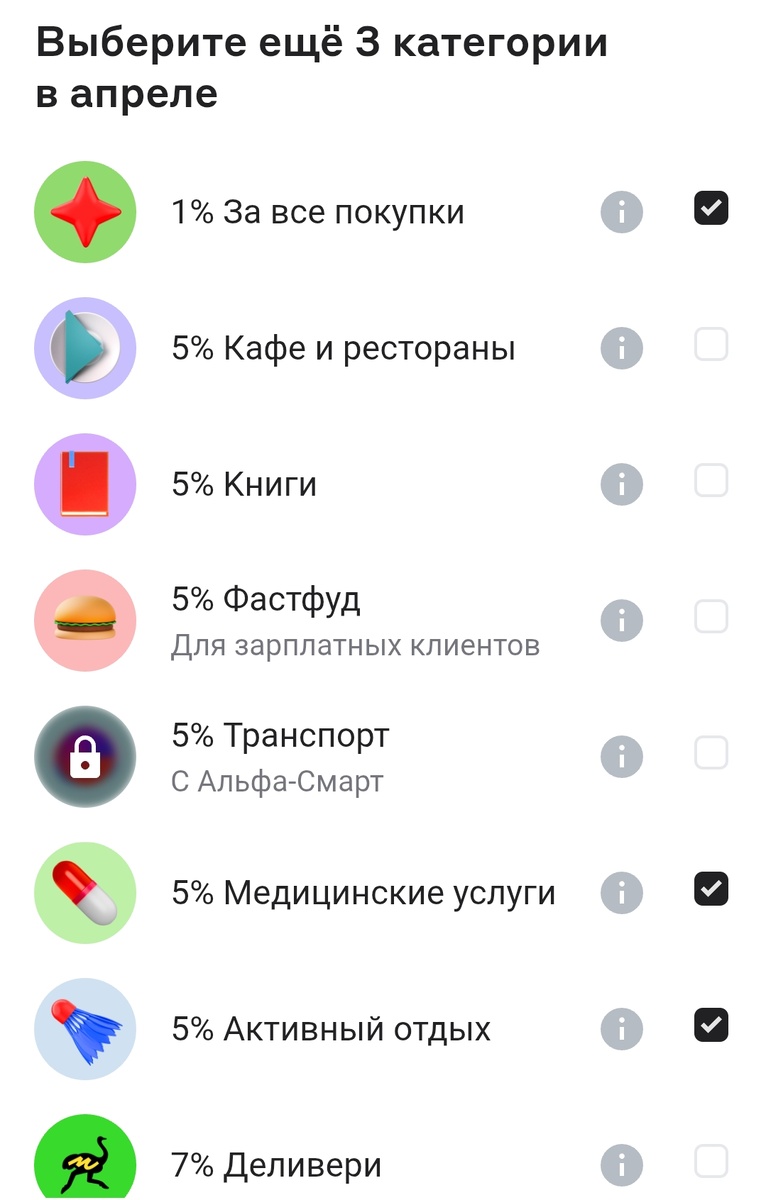766x1200 pixels.
Task: Open info about Кафе и рестораны cashback
Action: click(x=621, y=348)
